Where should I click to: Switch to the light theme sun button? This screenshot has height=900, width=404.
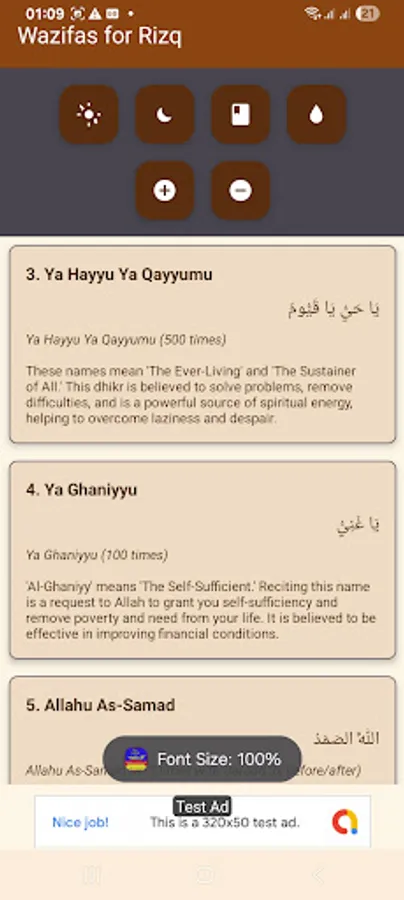coord(89,114)
